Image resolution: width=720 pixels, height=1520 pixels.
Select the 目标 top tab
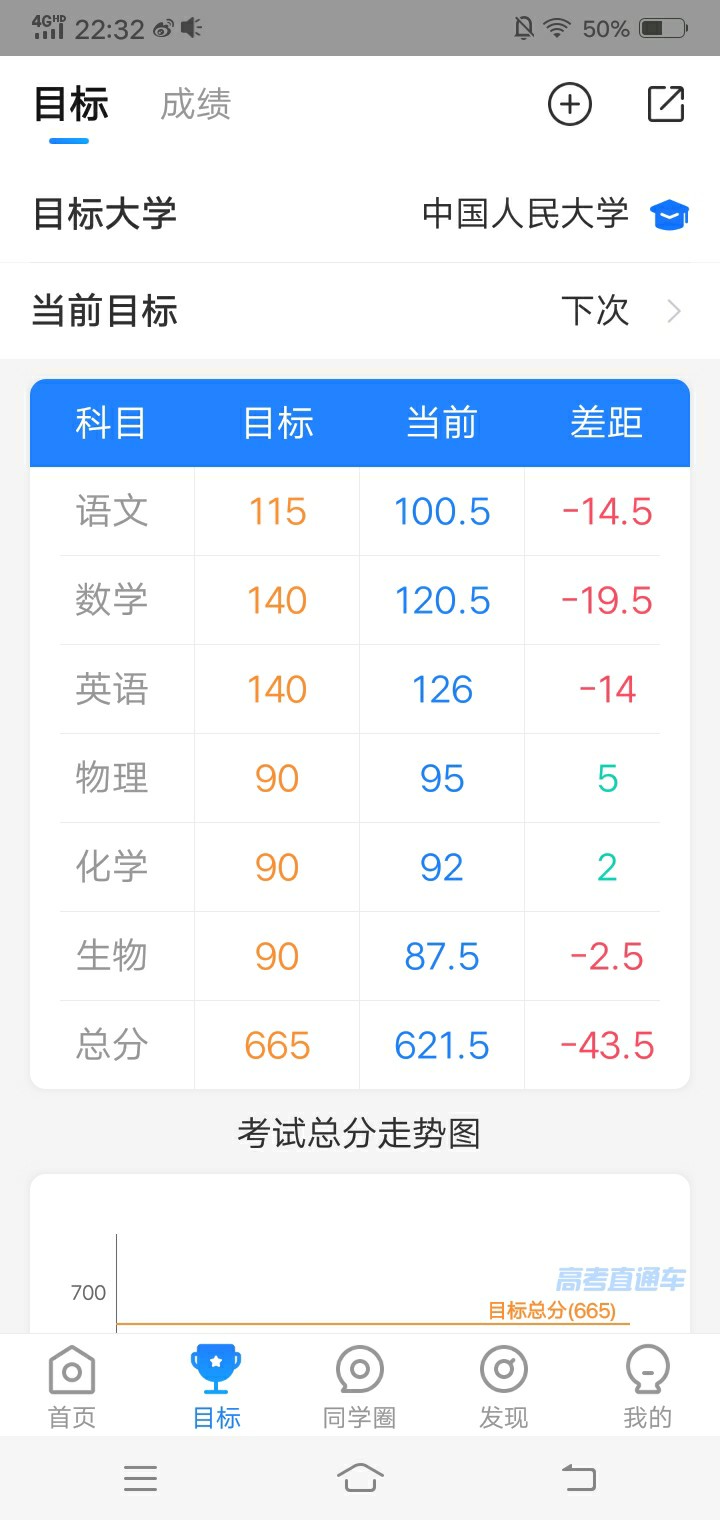pos(70,105)
